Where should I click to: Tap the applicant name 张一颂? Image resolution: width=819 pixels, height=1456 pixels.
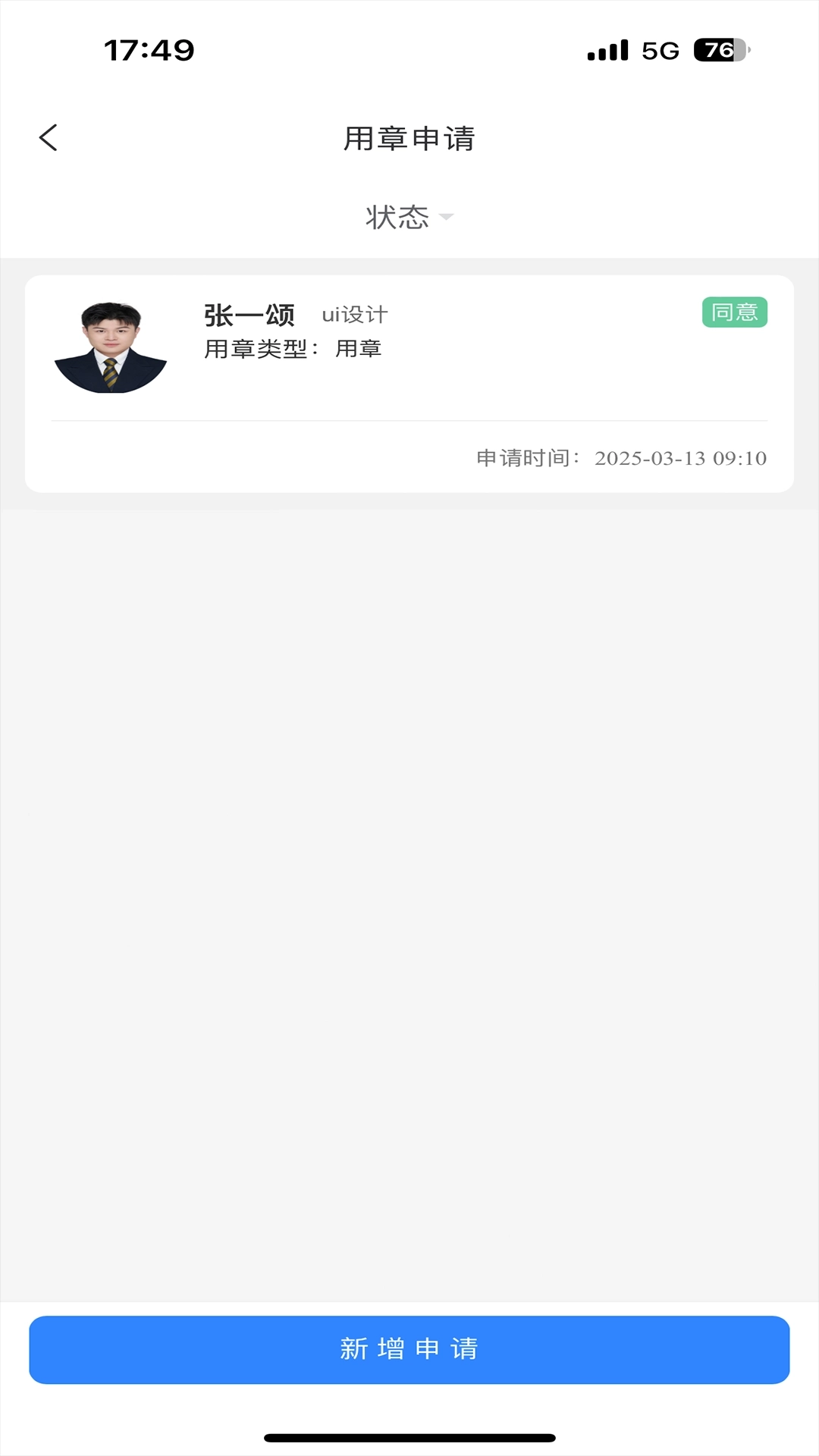[250, 315]
